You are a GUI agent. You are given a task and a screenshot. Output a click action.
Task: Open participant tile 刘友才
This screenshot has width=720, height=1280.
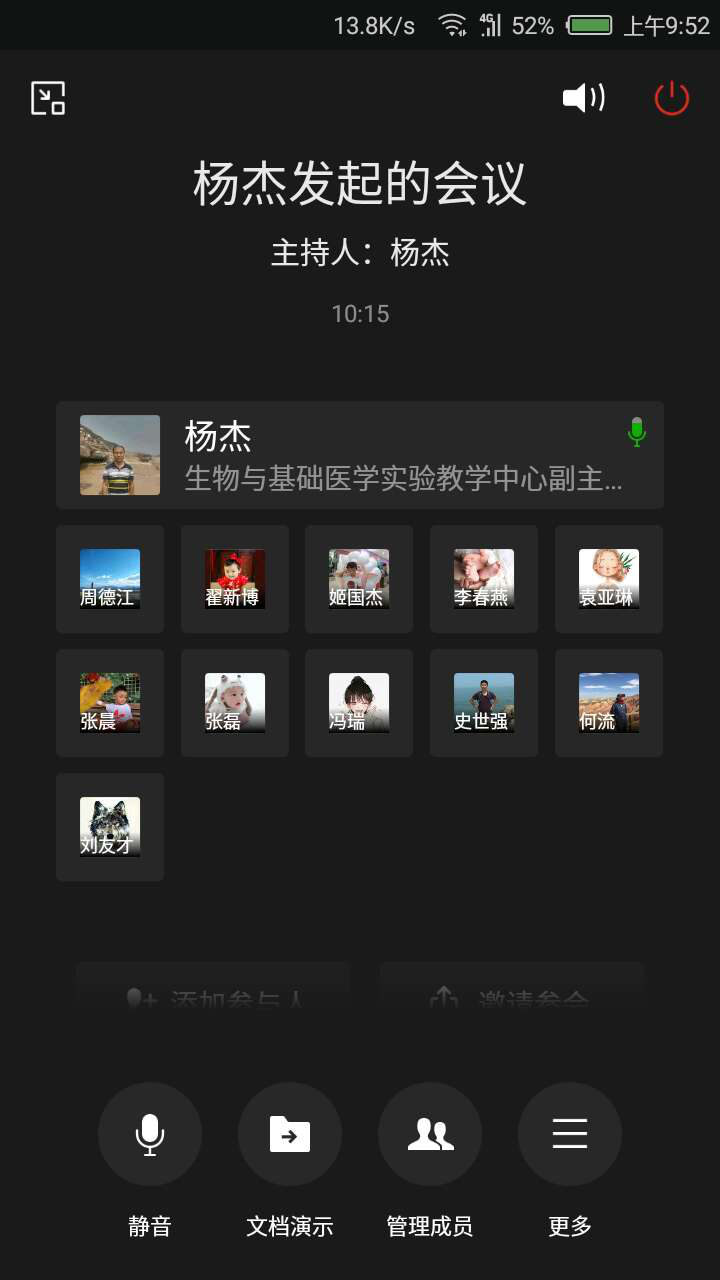[110, 827]
